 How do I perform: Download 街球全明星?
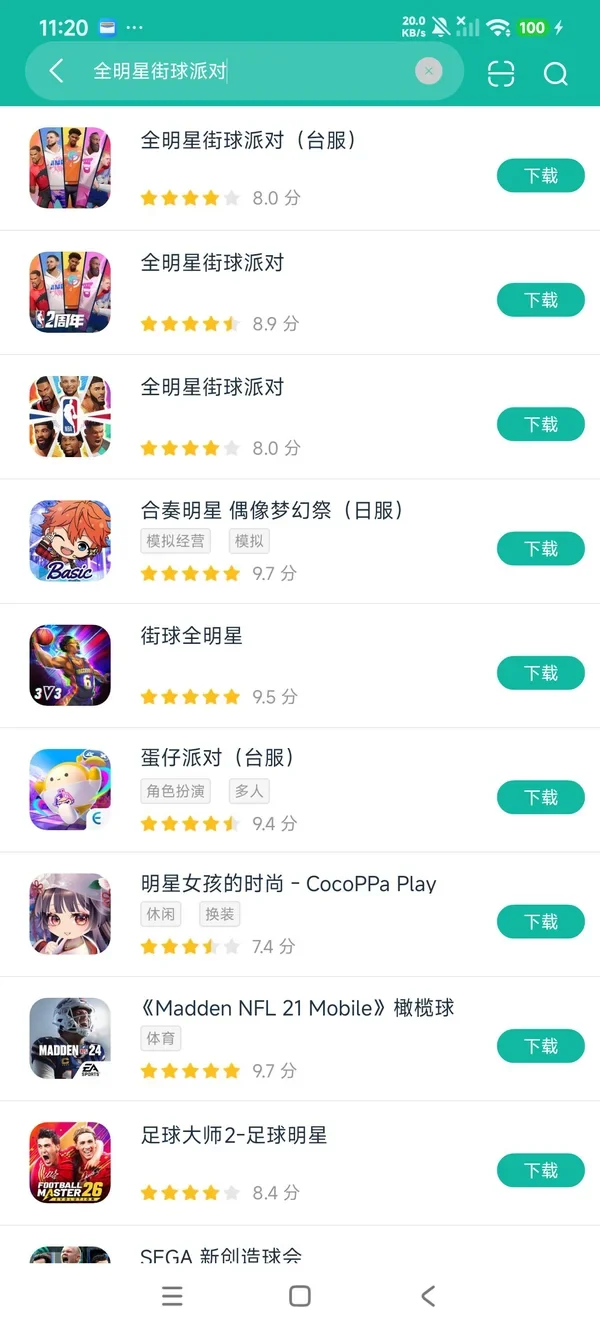pyautogui.click(x=541, y=673)
